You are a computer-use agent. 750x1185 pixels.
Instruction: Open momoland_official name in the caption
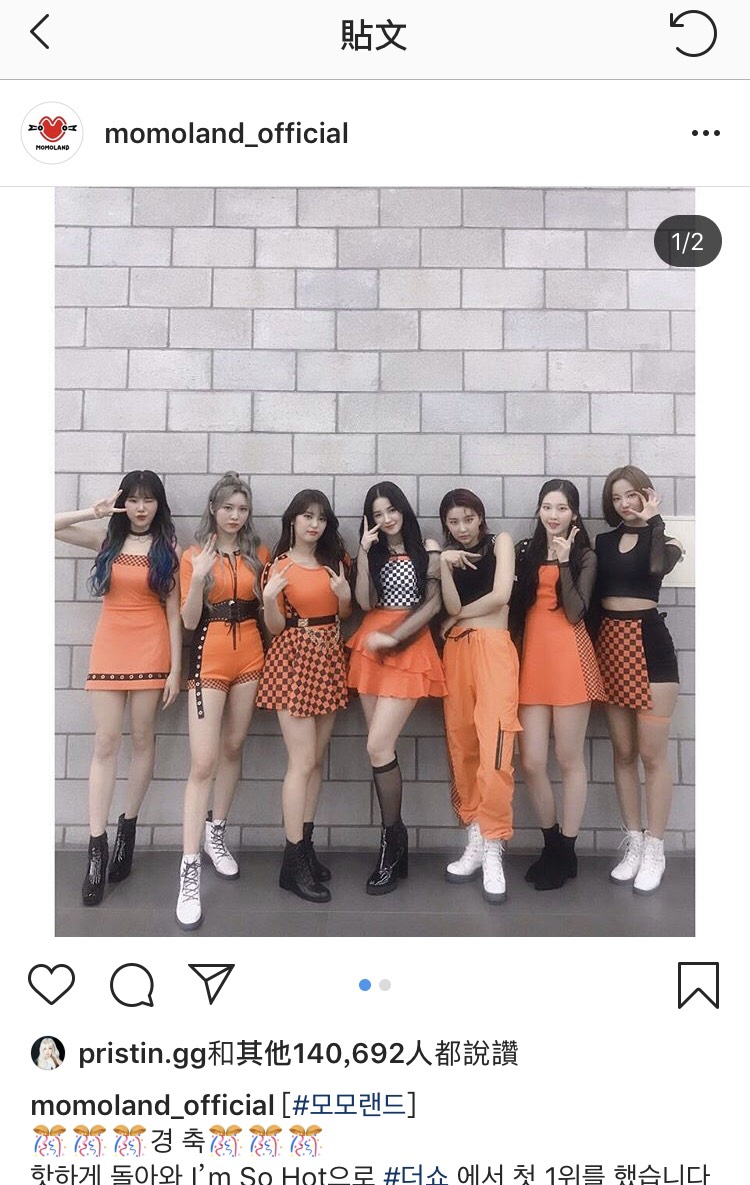[152, 1105]
